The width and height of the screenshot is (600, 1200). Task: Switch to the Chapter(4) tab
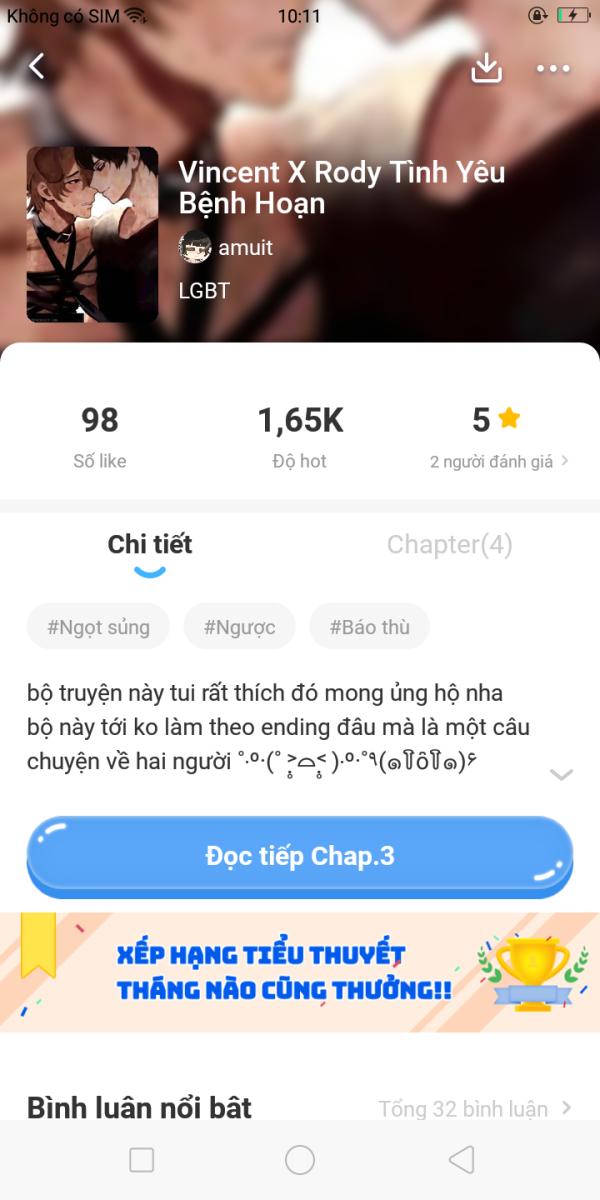[x=449, y=545]
